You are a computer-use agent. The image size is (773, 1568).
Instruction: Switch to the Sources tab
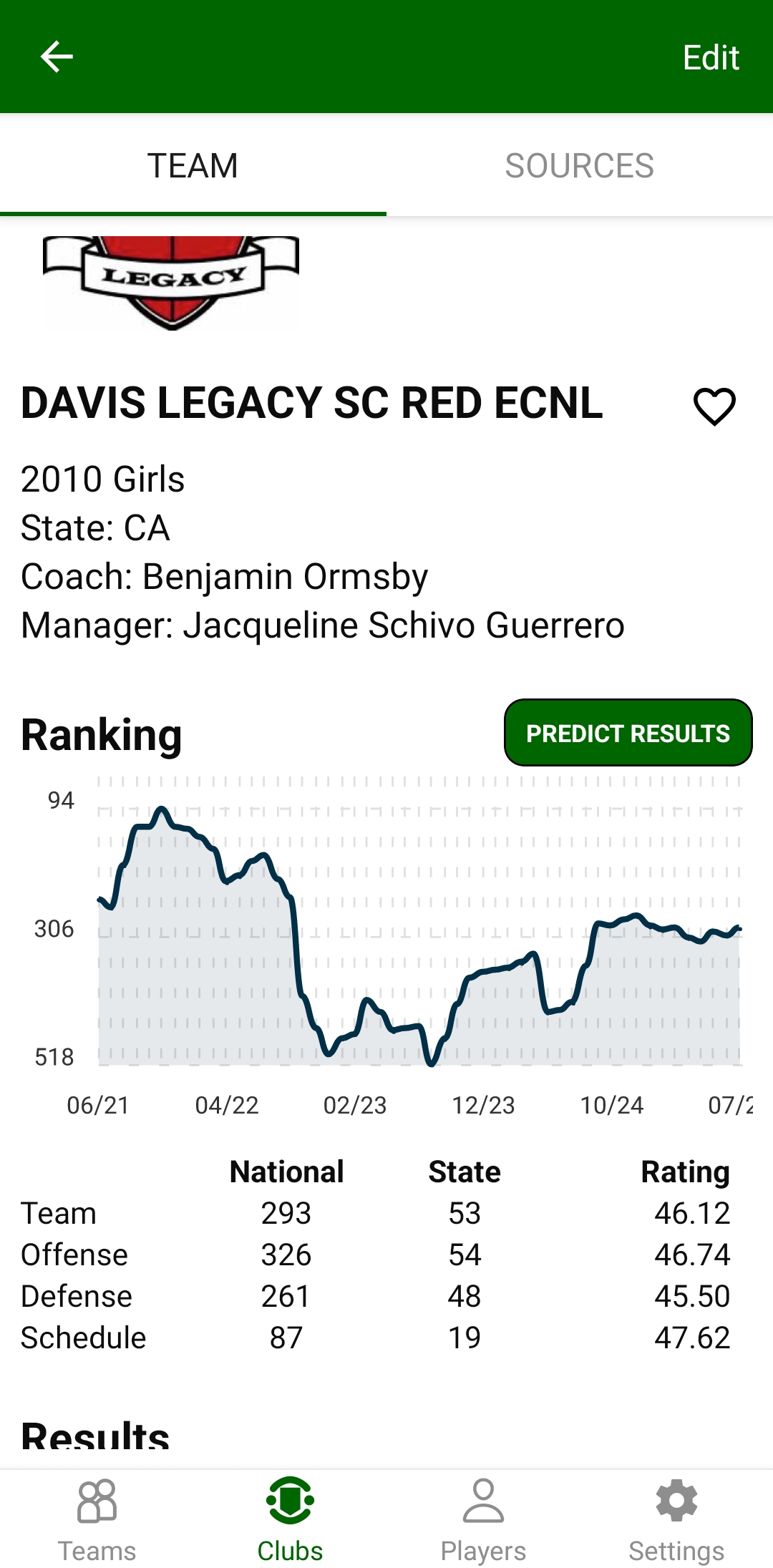coord(579,166)
